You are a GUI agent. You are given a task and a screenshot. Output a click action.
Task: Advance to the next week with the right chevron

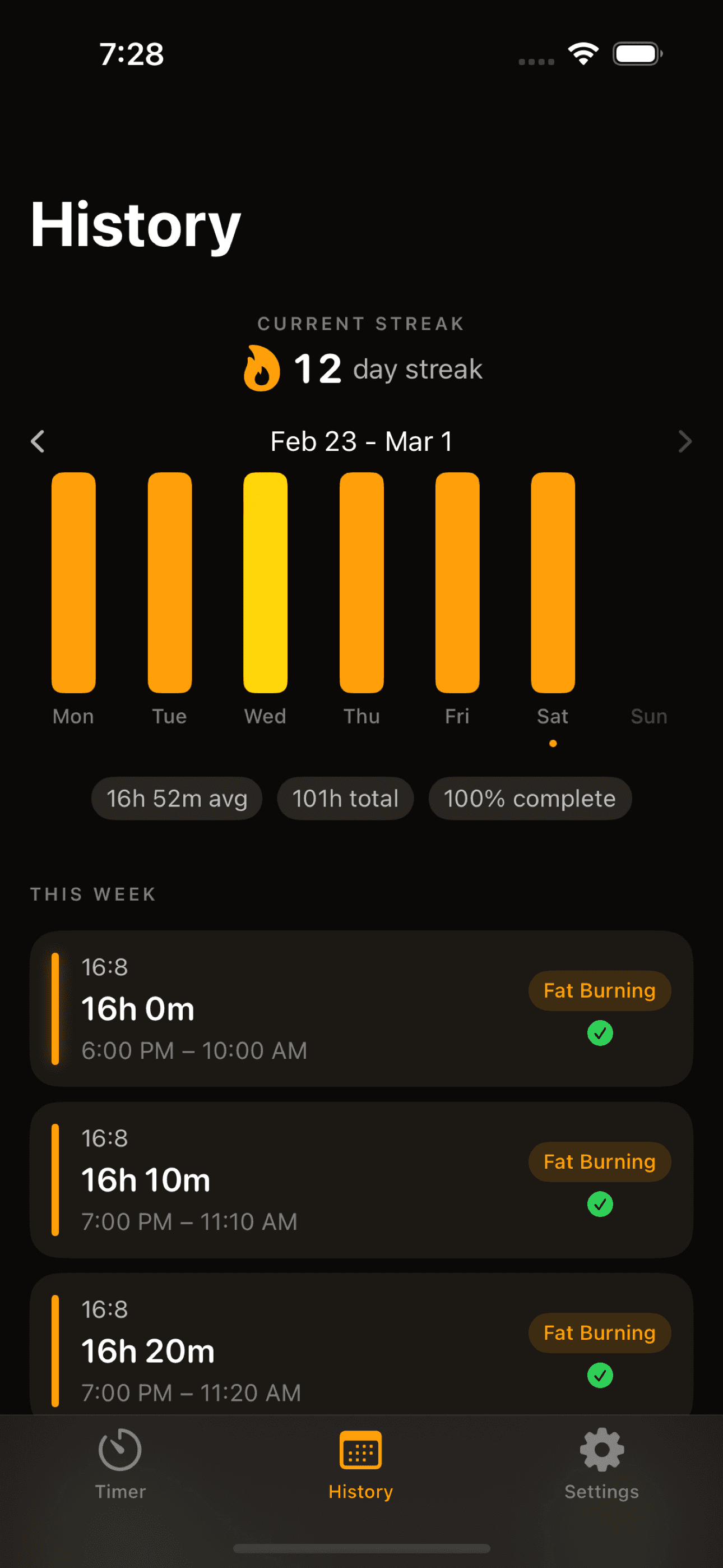(x=685, y=441)
